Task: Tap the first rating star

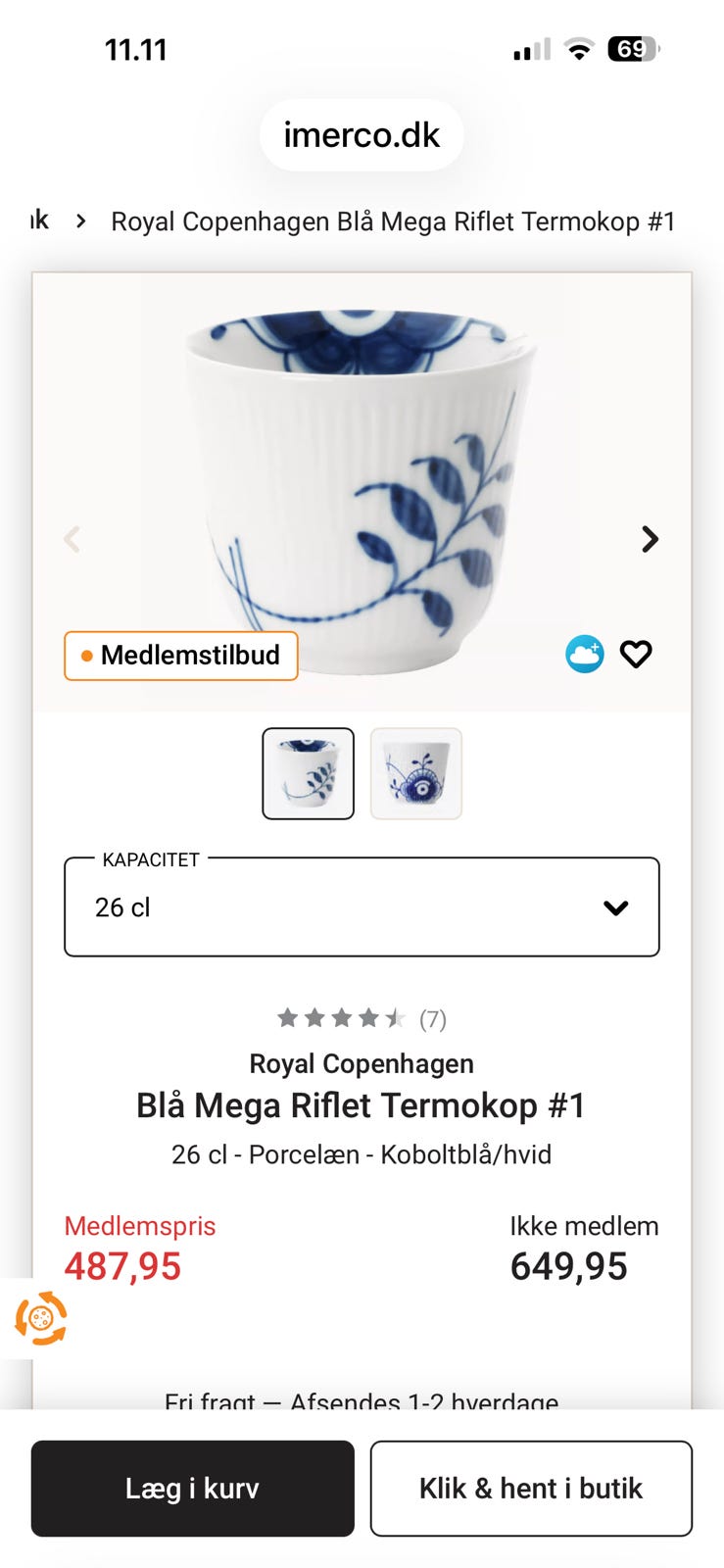Action: (288, 1017)
